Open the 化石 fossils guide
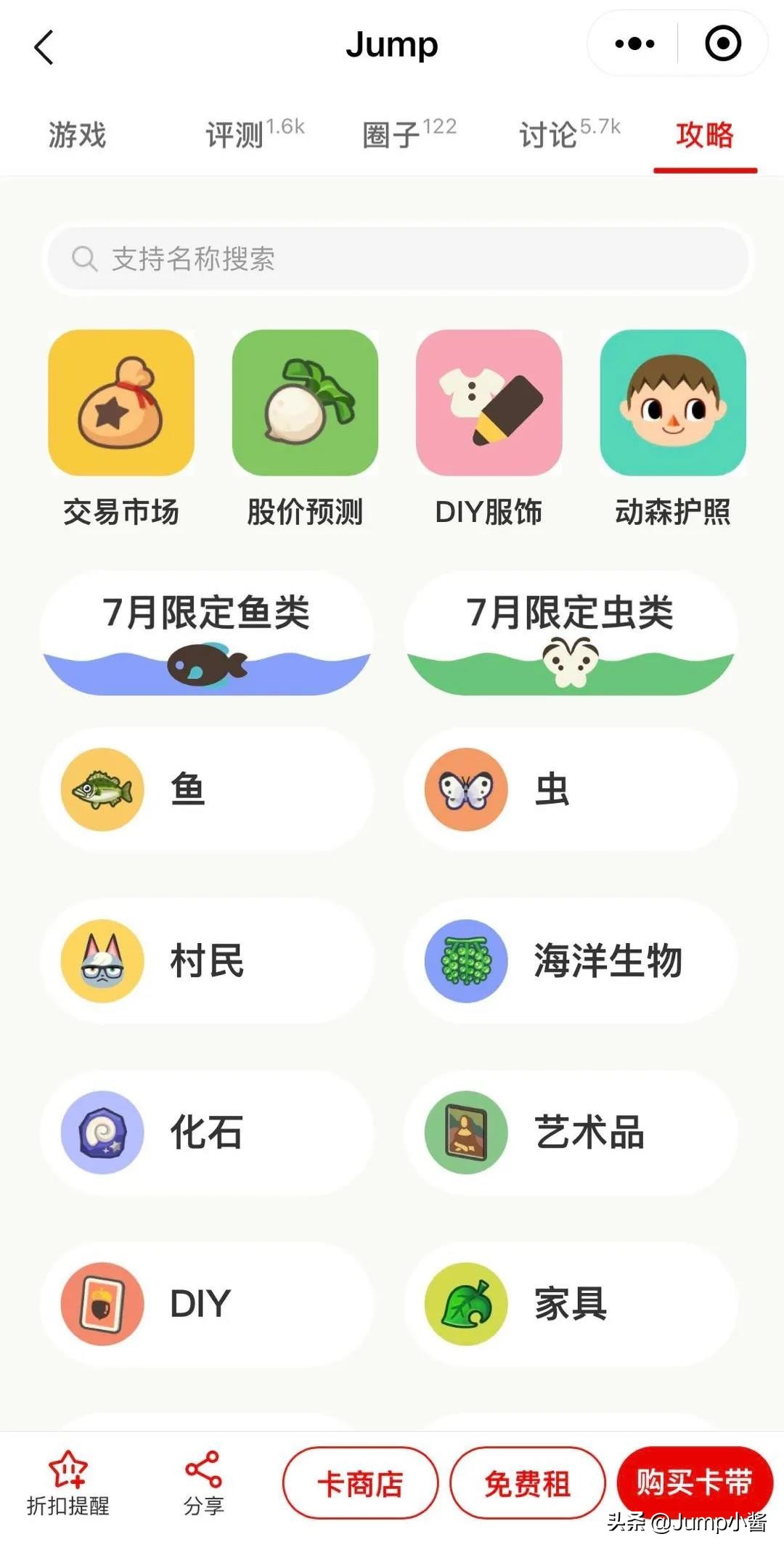Screen dimensions: 784x1550 (102, 1133)
